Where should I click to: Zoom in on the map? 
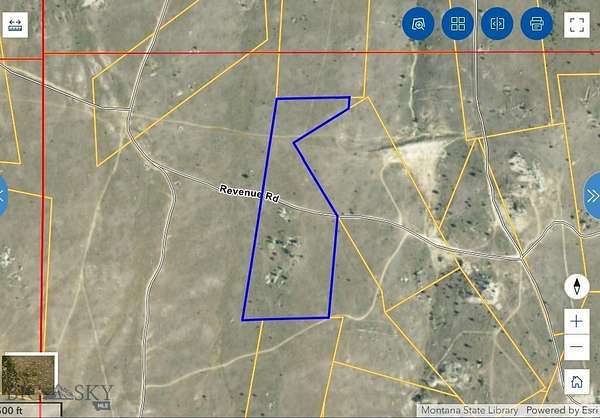coord(576,322)
